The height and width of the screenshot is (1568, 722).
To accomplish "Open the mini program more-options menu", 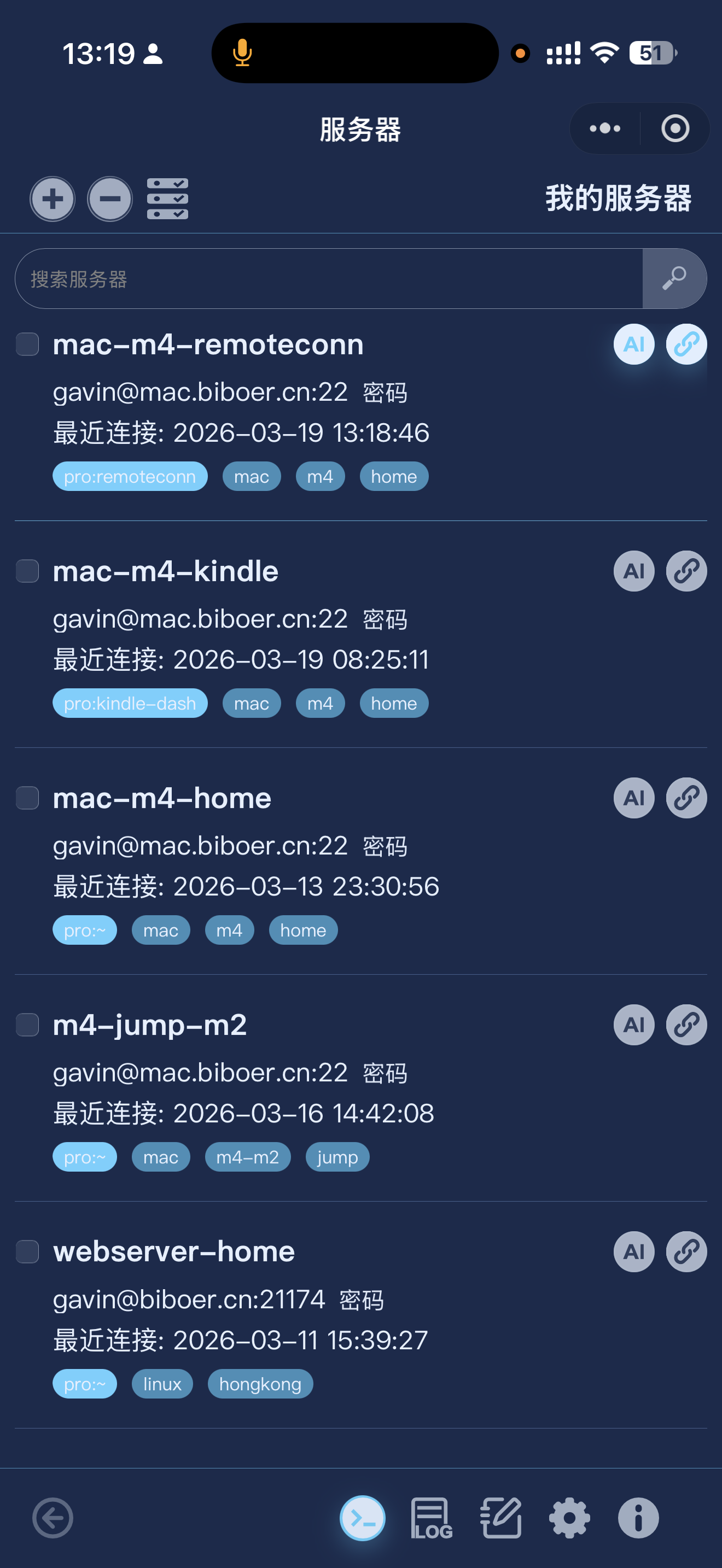I will (605, 128).
